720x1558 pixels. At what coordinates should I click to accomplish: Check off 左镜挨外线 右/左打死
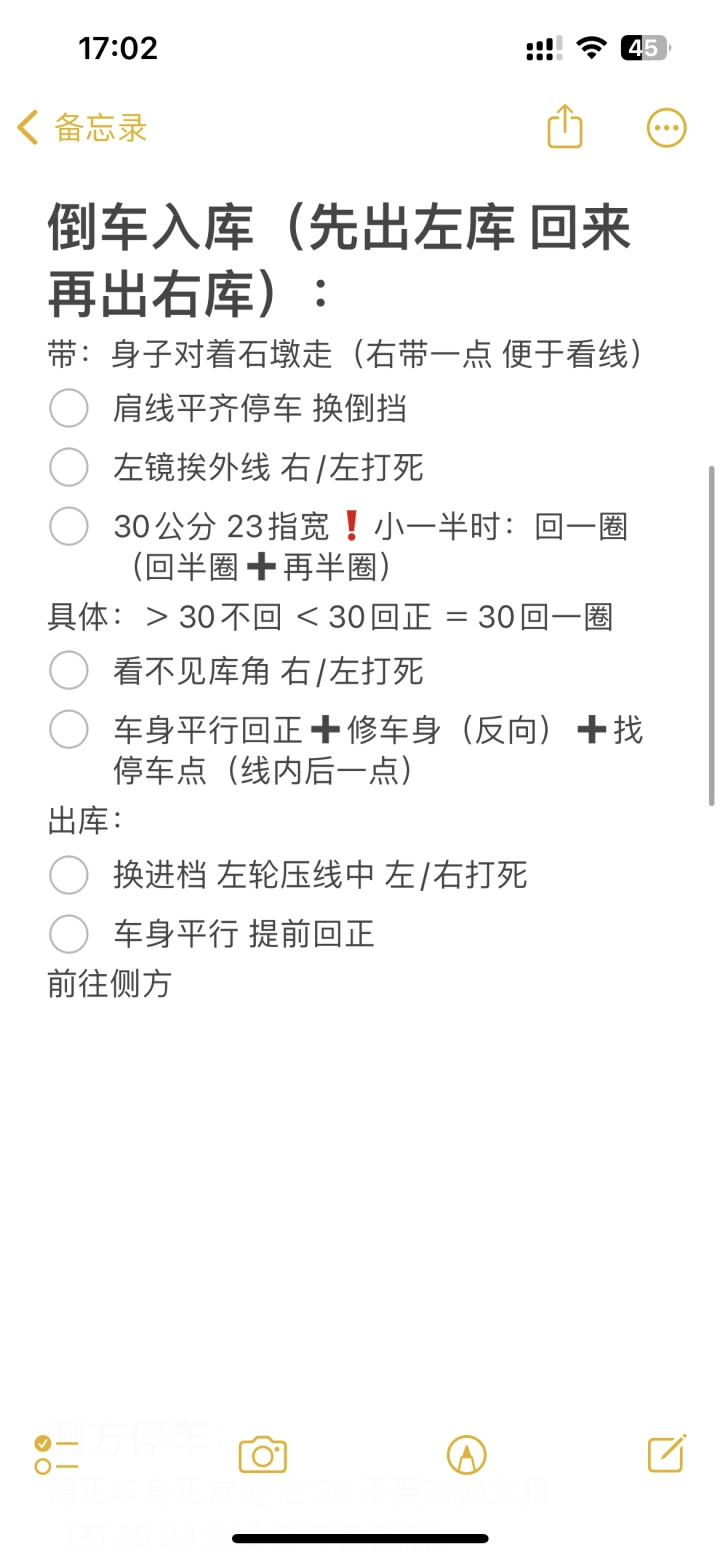click(69, 467)
